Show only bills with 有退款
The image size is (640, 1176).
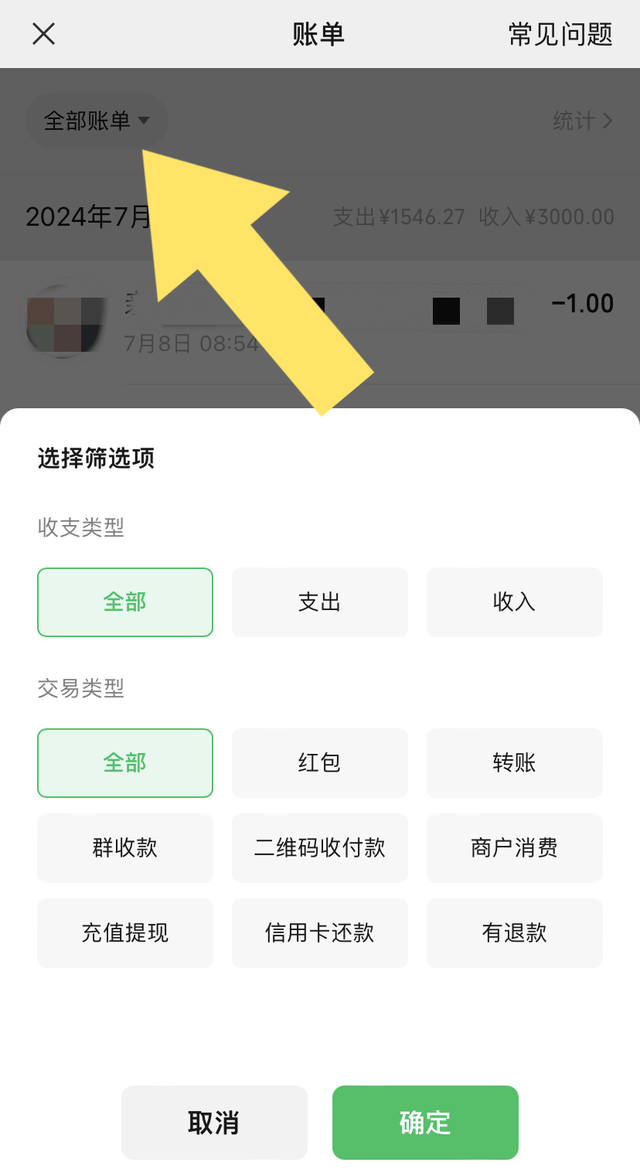[x=514, y=933]
